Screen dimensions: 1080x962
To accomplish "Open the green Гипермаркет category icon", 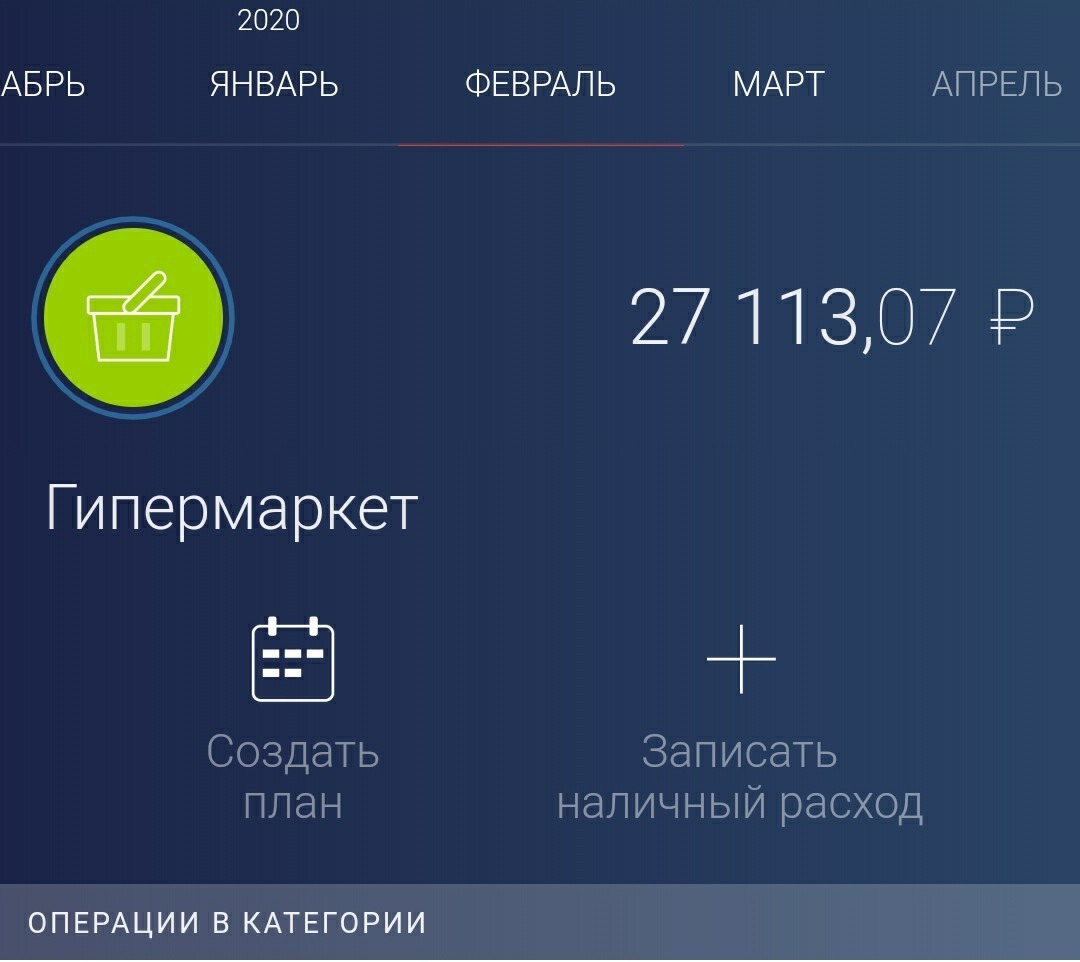I will pos(133,318).
